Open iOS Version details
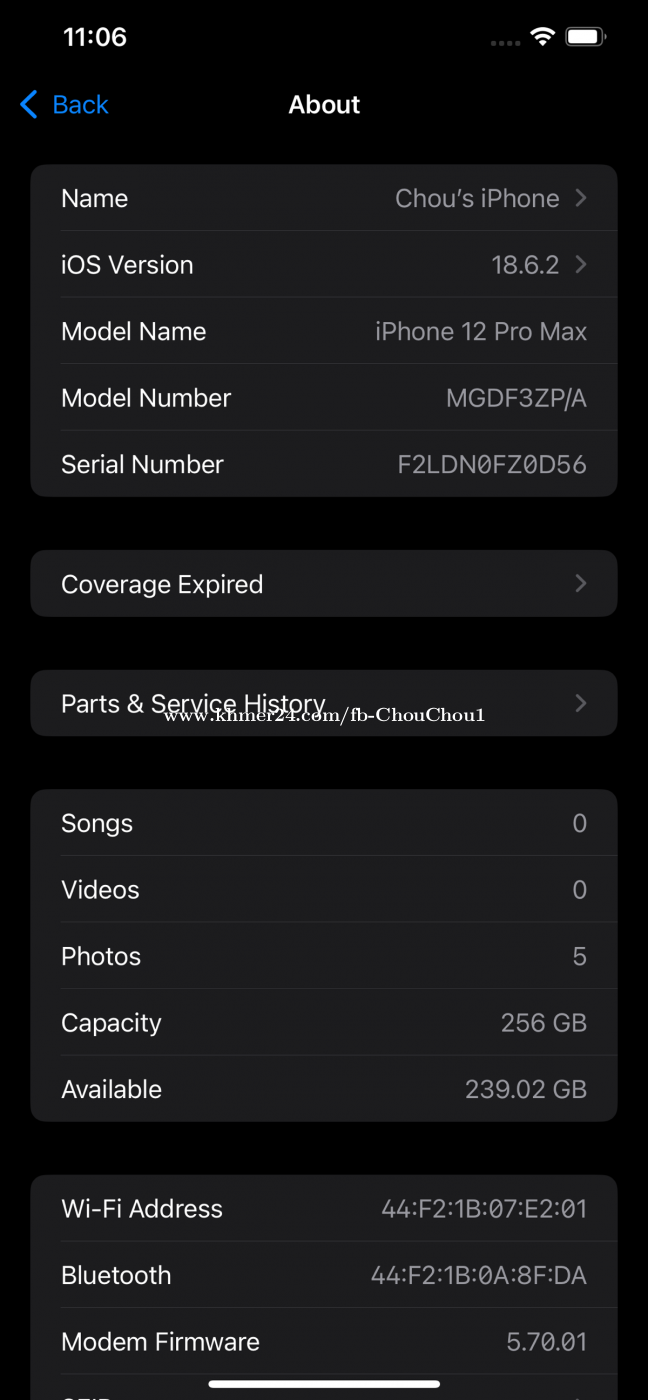Screen dimensions: 648x1400 [323, 265]
